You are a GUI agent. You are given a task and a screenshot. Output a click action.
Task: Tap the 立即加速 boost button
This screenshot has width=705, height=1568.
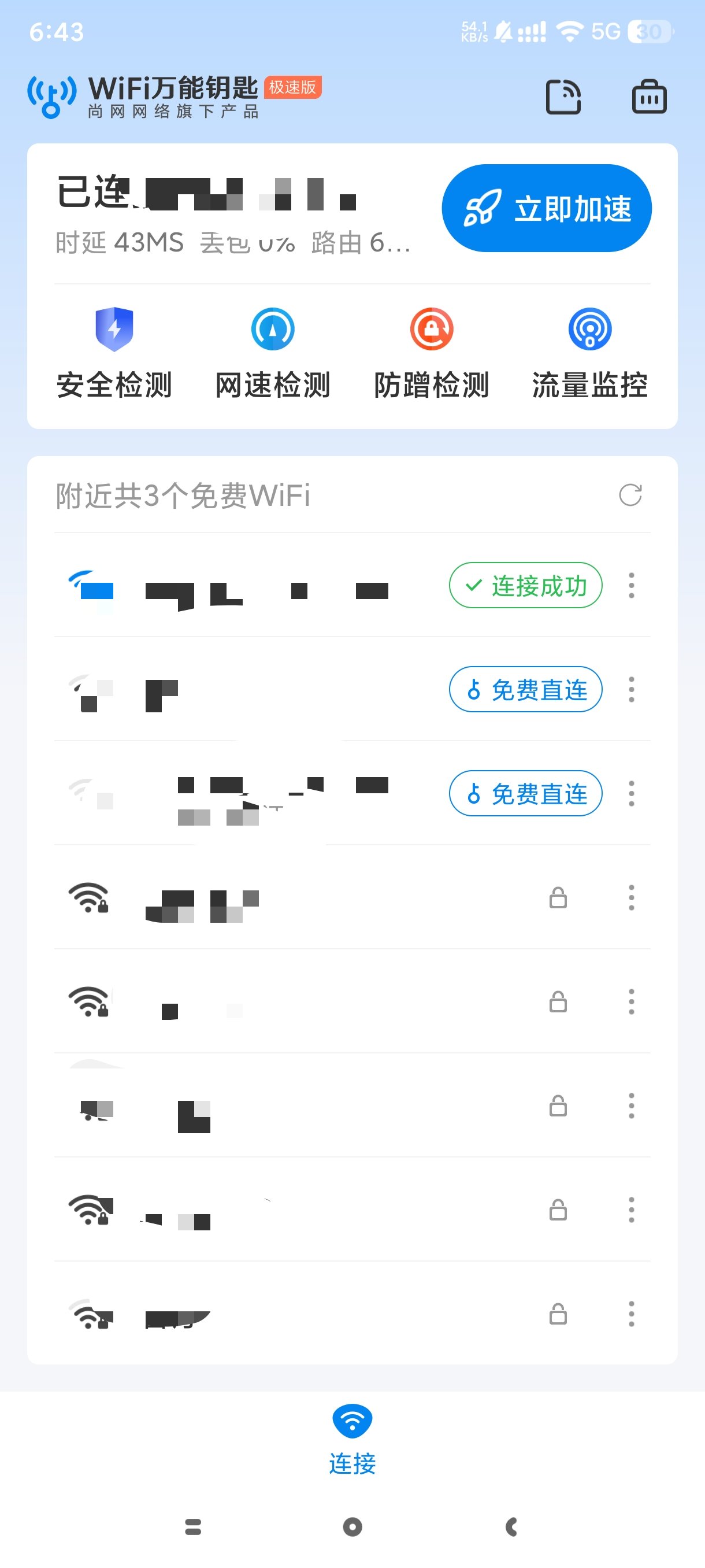pos(546,208)
